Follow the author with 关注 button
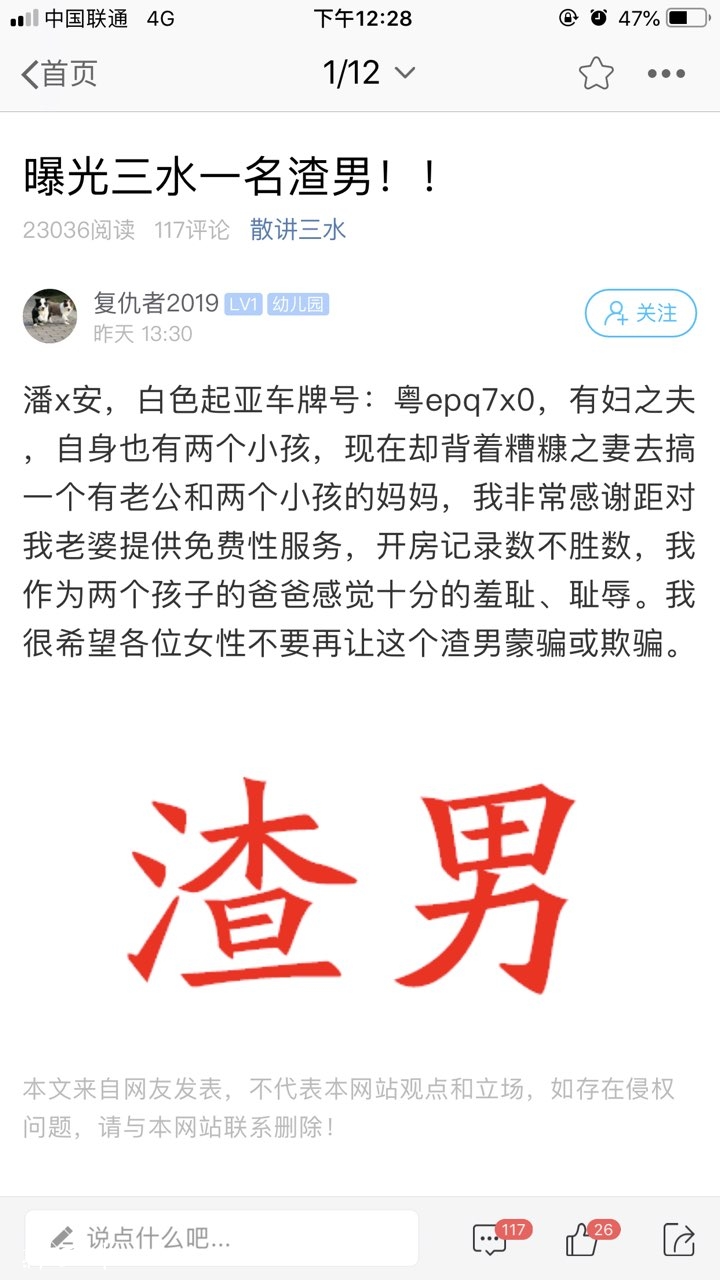The height and width of the screenshot is (1280, 720). [x=640, y=314]
